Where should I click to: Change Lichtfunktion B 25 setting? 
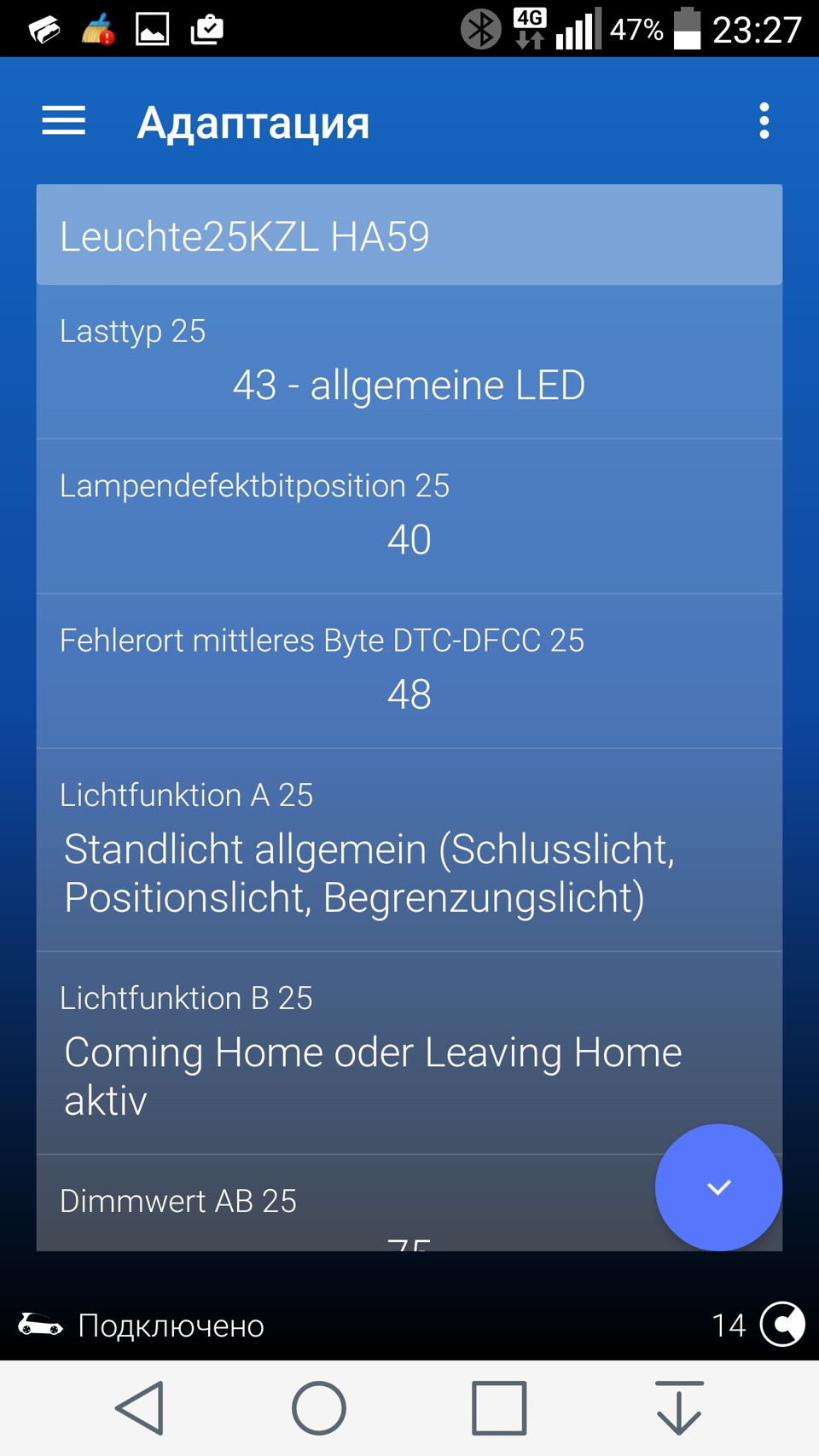pyautogui.click(x=409, y=1053)
